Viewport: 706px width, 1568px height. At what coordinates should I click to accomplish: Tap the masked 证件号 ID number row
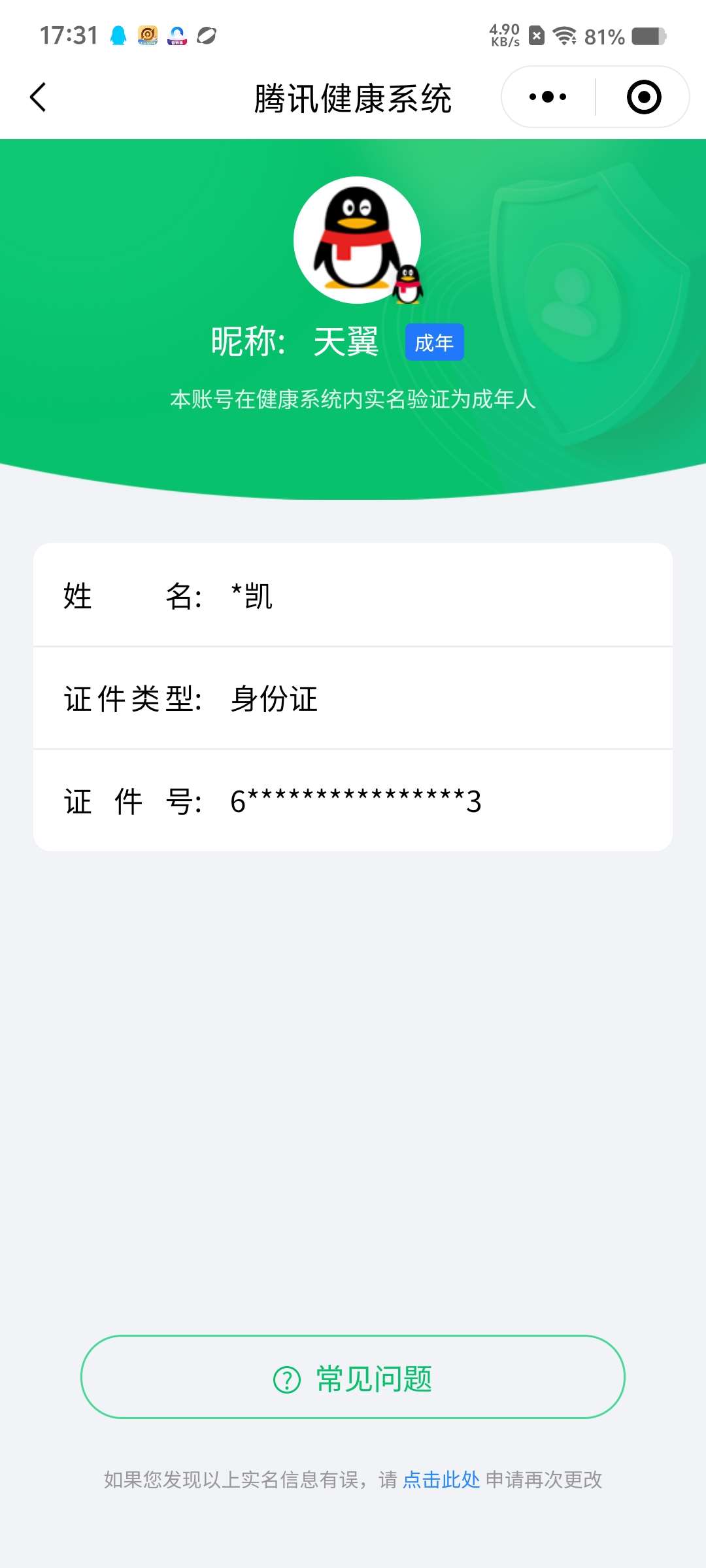coord(353,802)
